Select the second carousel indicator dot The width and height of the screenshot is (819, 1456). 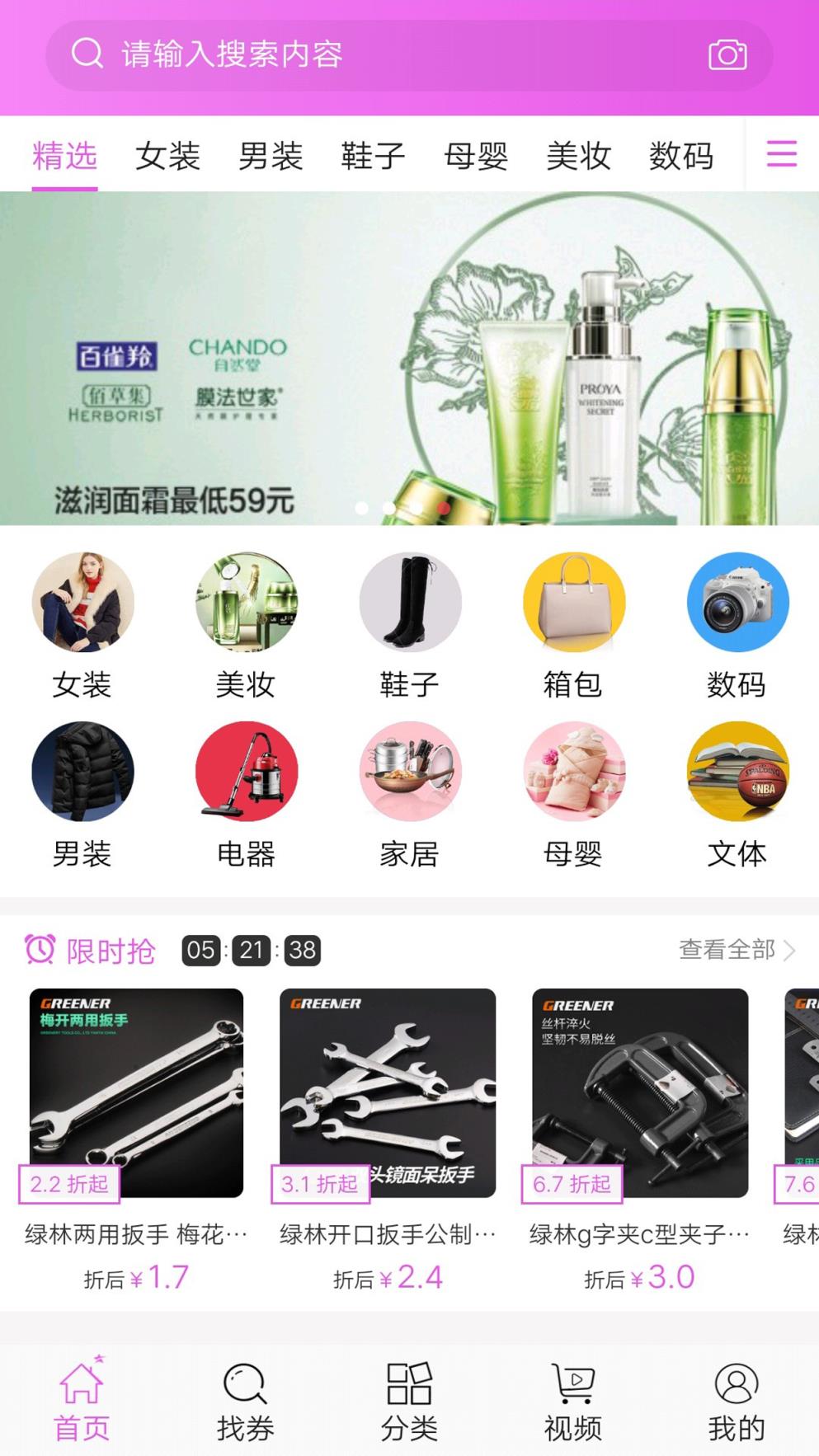tap(390, 507)
